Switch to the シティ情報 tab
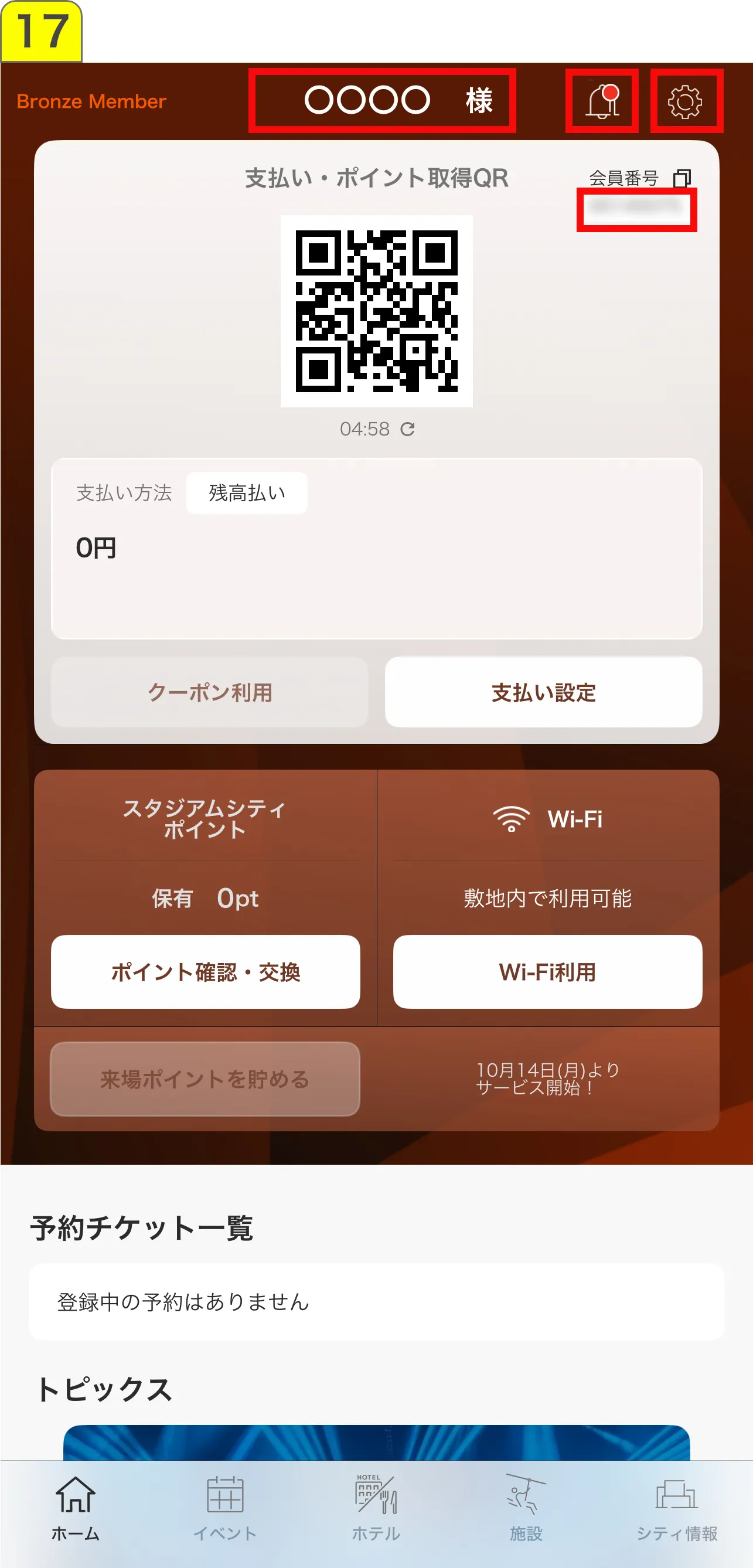The width and height of the screenshot is (753, 1568). (x=676, y=1508)
